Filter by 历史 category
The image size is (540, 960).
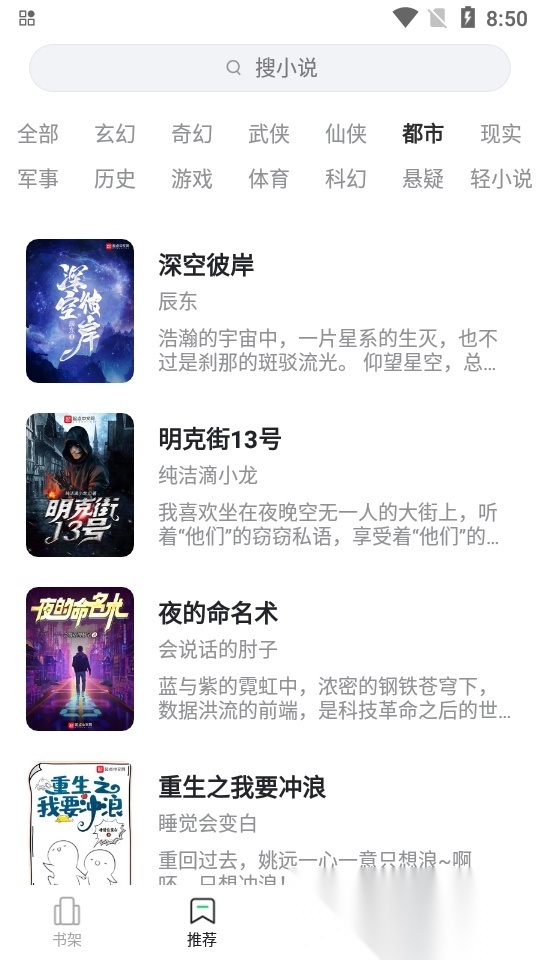coord(115,179)
